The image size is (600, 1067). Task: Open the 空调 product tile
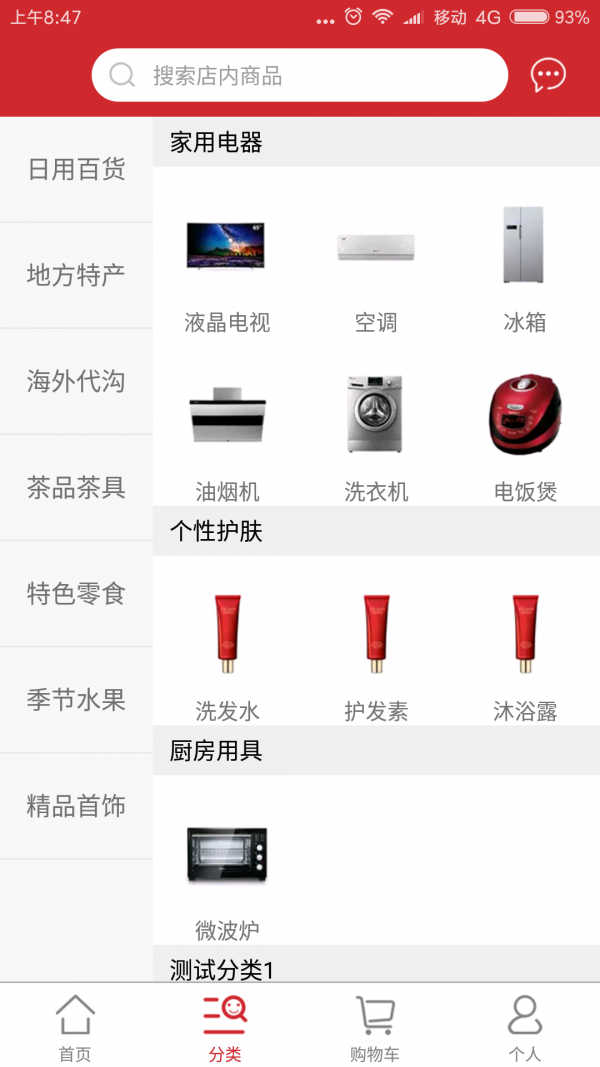click(376, 265)
